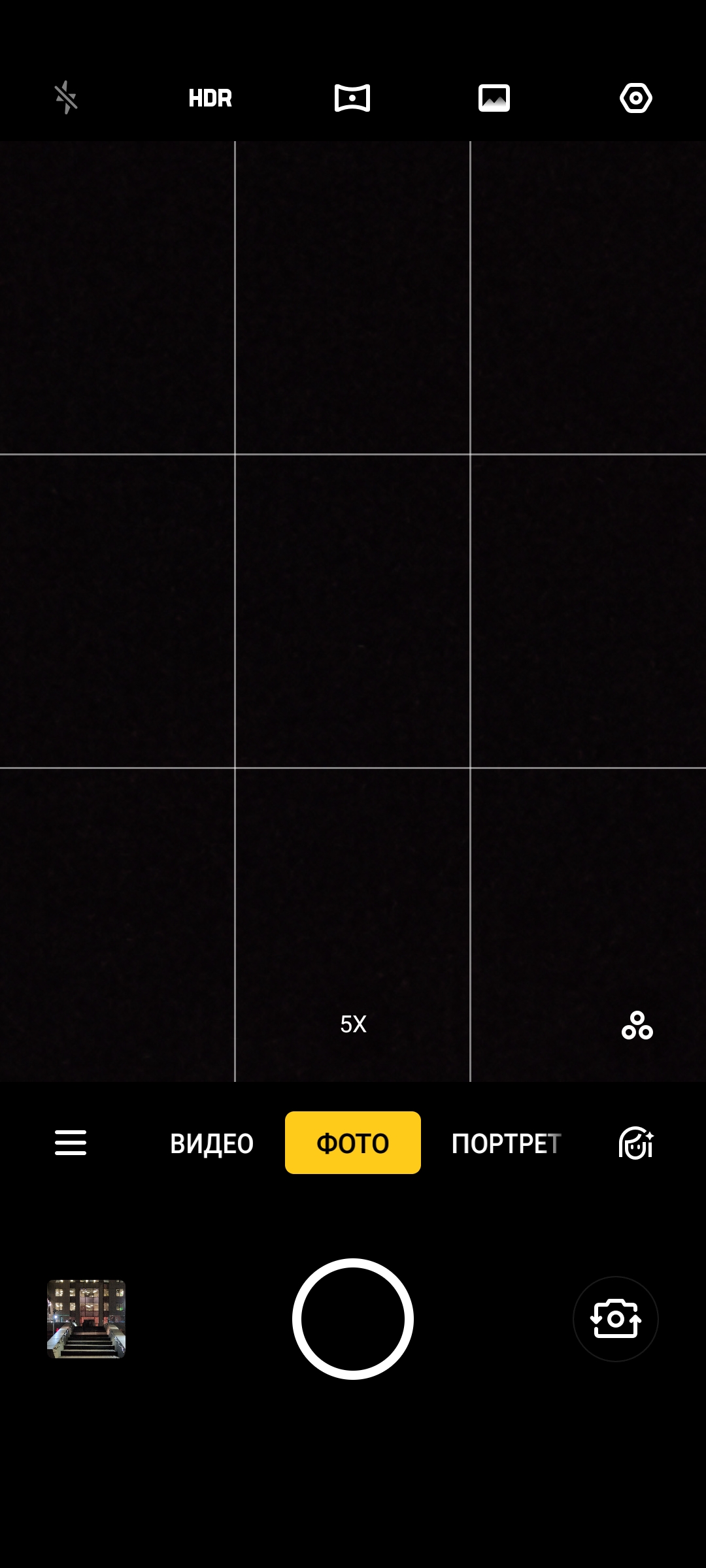The width and height of the screenshot is (706, 1568).
Task: Open the color filters icon
Action: click(637, 1025)
